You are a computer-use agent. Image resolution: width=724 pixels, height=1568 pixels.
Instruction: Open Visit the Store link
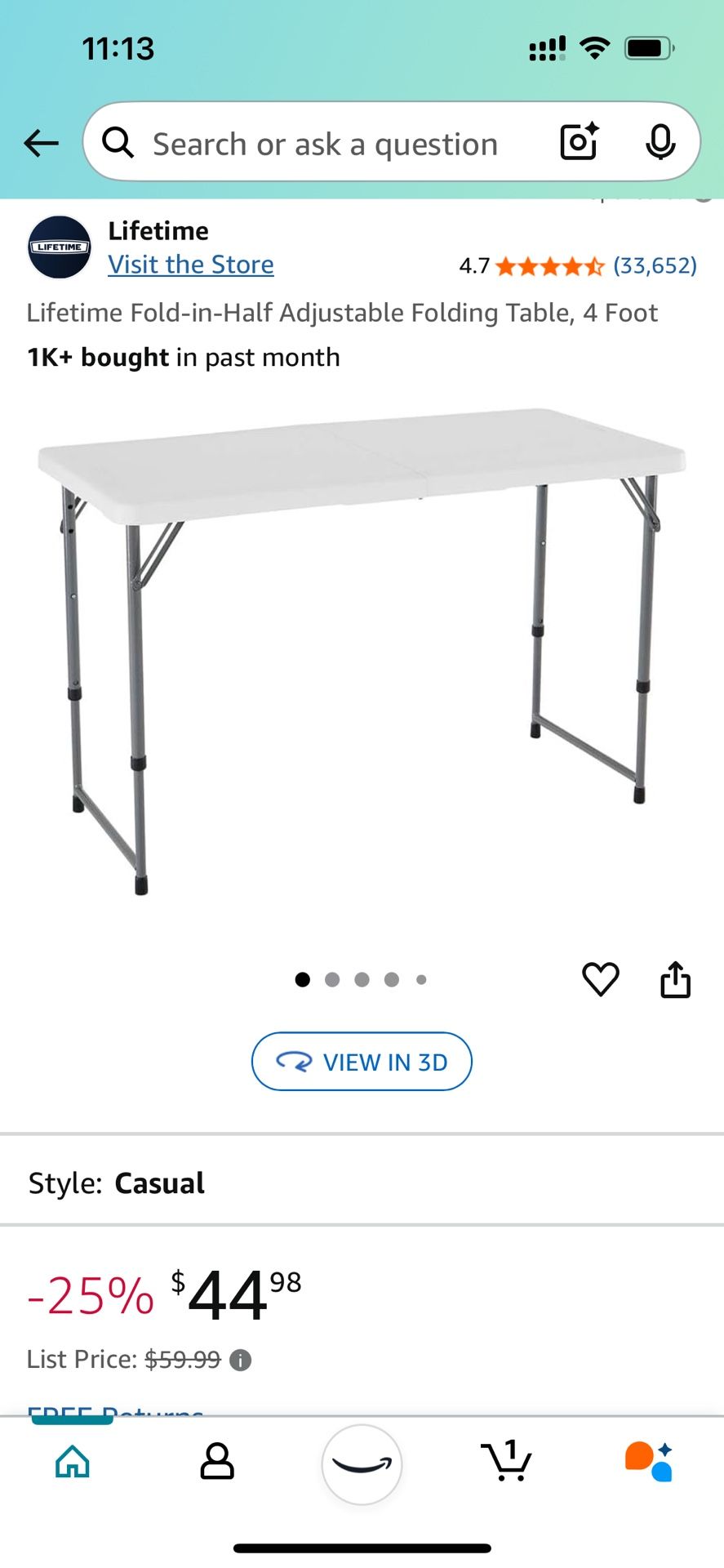pyautogui.click(x=191, y=264)
